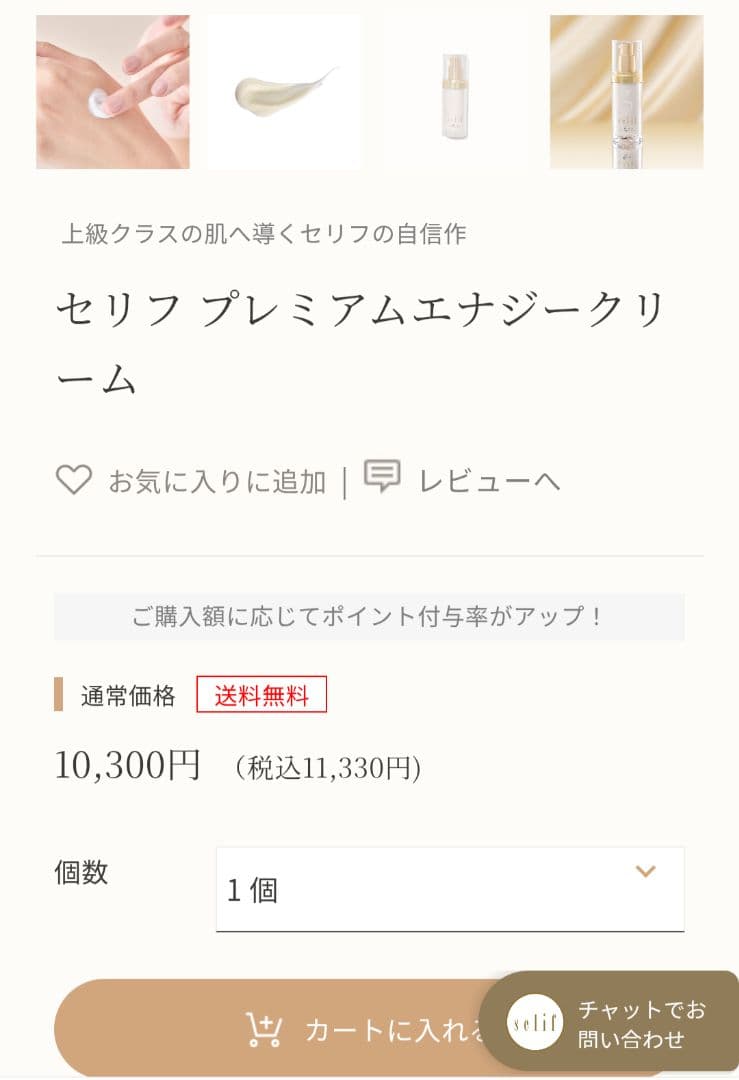Open the gold background bottle thumbnail
The height and width of the screenshot is (1080, 739).
tap(627, 91)
